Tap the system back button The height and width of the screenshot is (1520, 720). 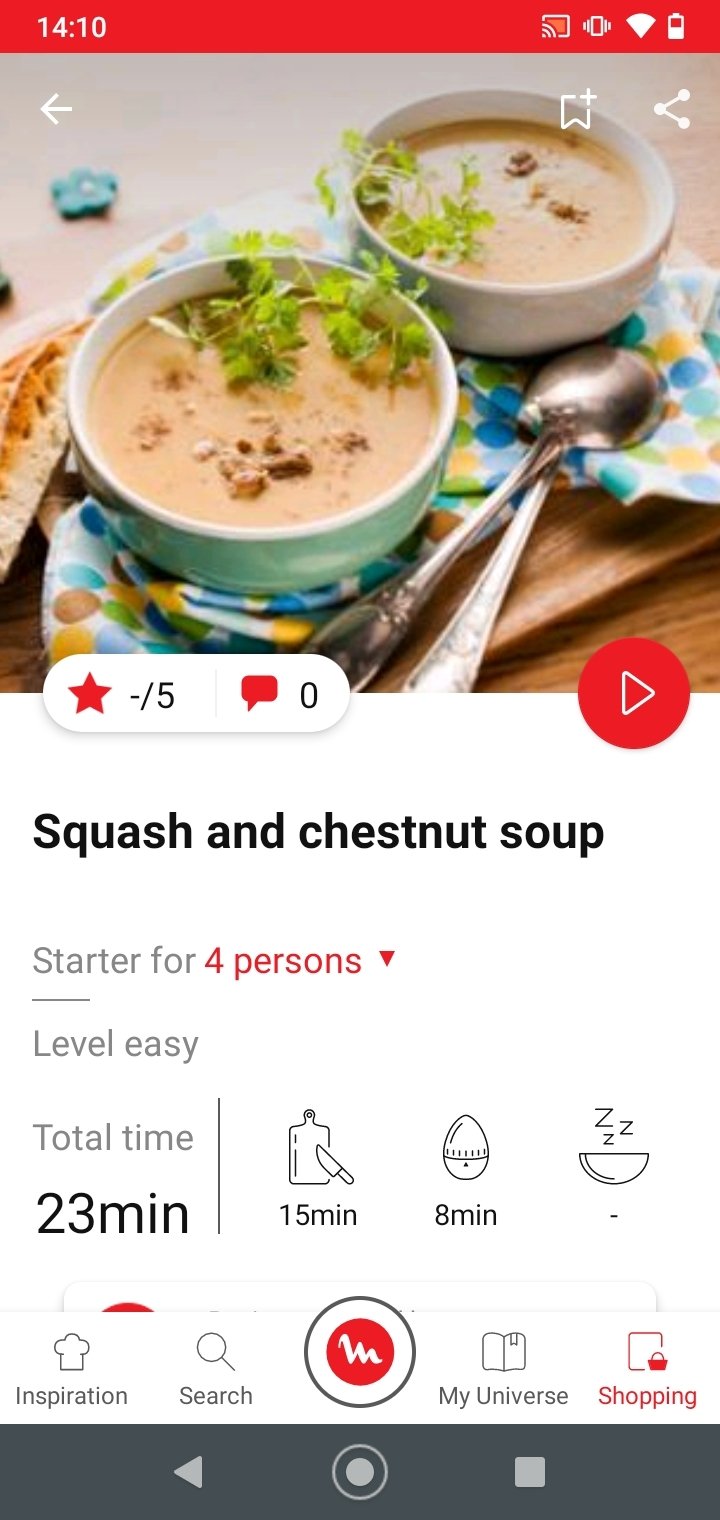point(188,1472)
